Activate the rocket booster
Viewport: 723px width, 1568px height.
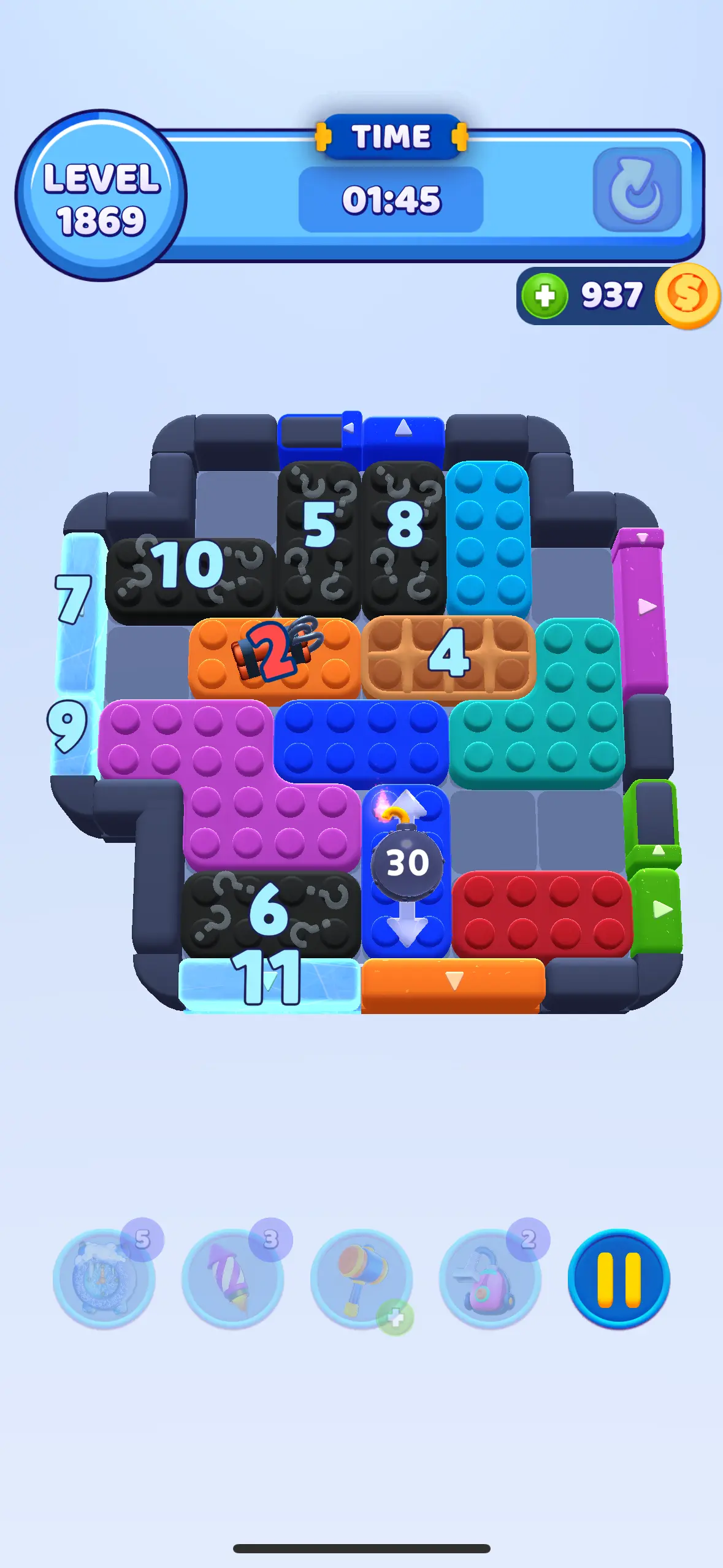(x=232, y=1279)
